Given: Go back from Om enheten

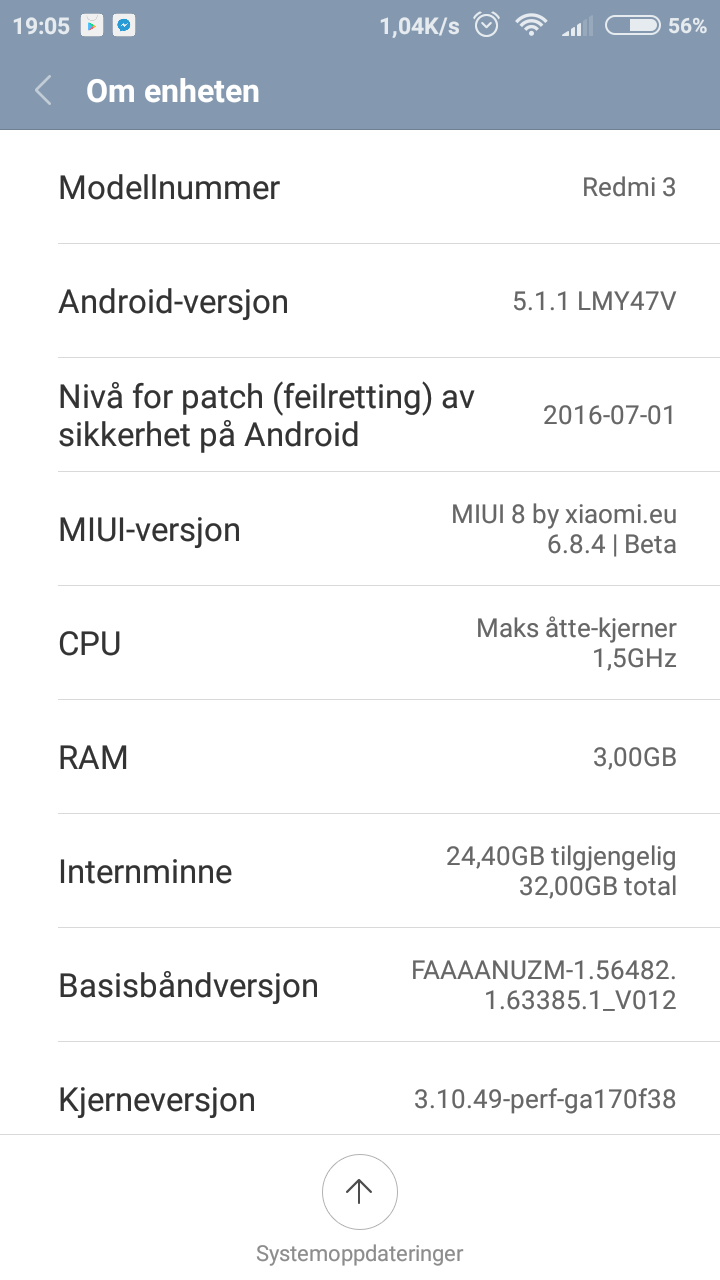Looking at the screenshot, I should (x=43, y=91).
